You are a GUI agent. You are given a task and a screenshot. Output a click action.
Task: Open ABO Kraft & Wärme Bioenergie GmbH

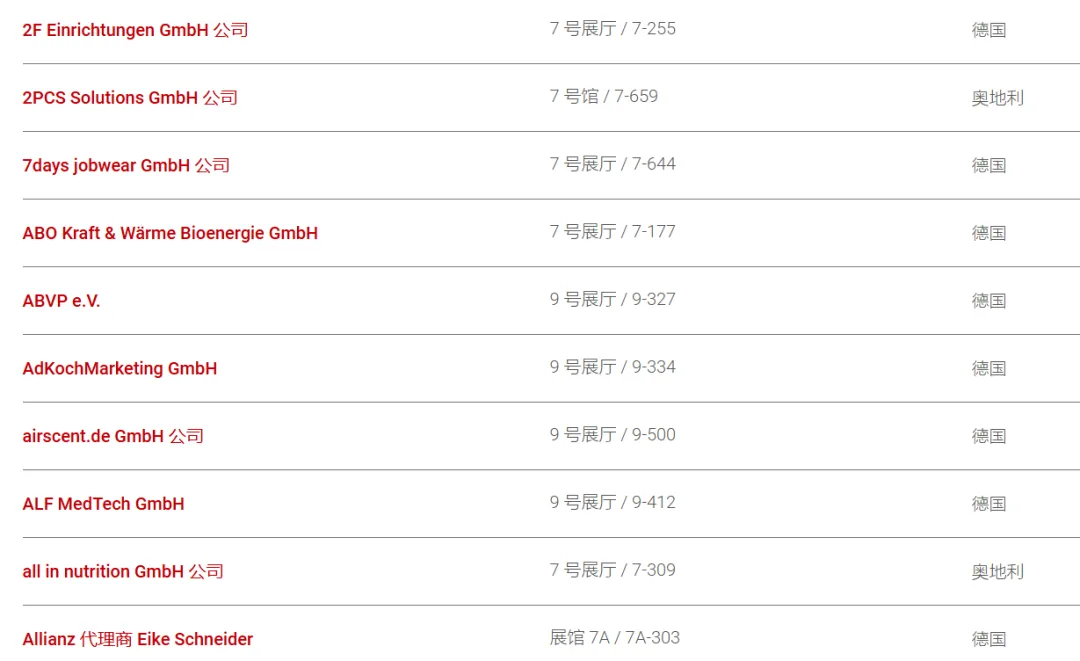[x=170, y=233]
